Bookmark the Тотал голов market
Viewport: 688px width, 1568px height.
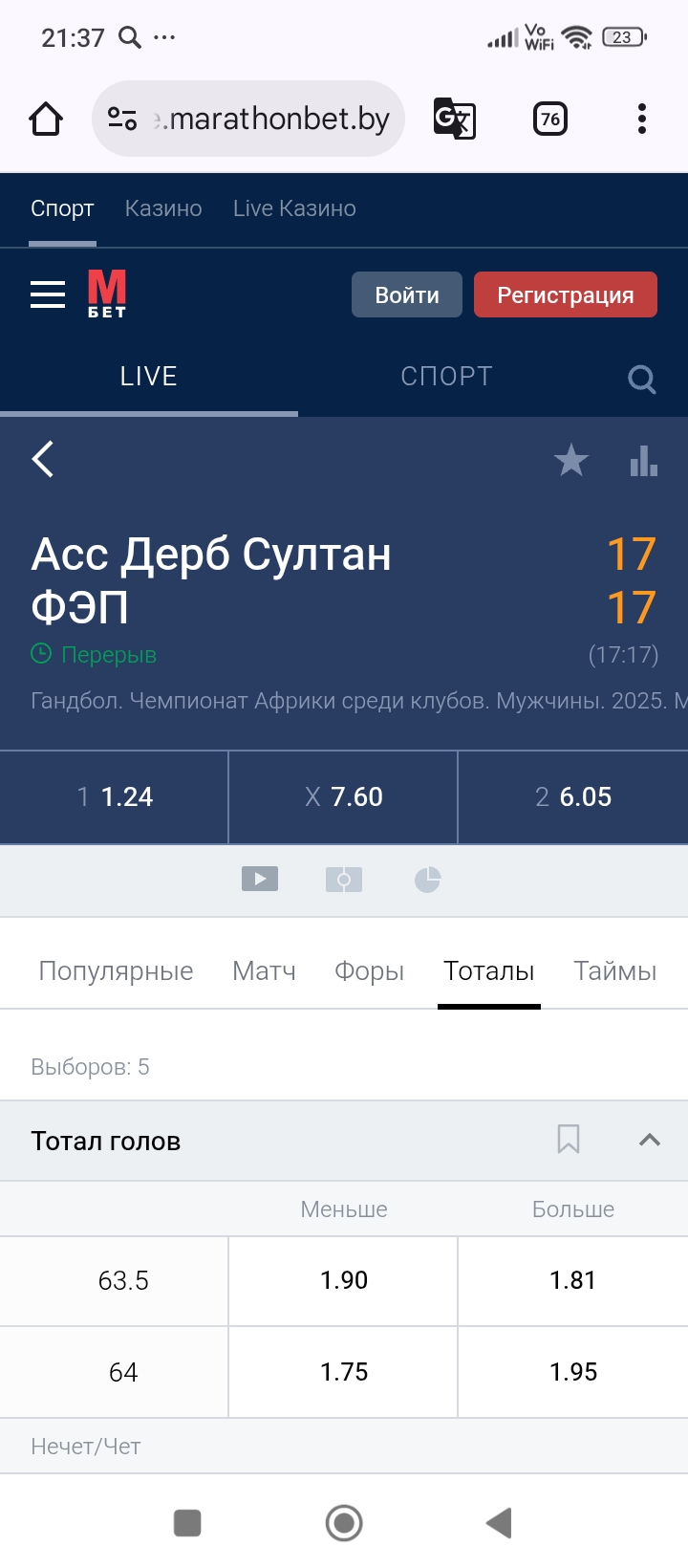pyautogui.click(x=569, y=1140)
